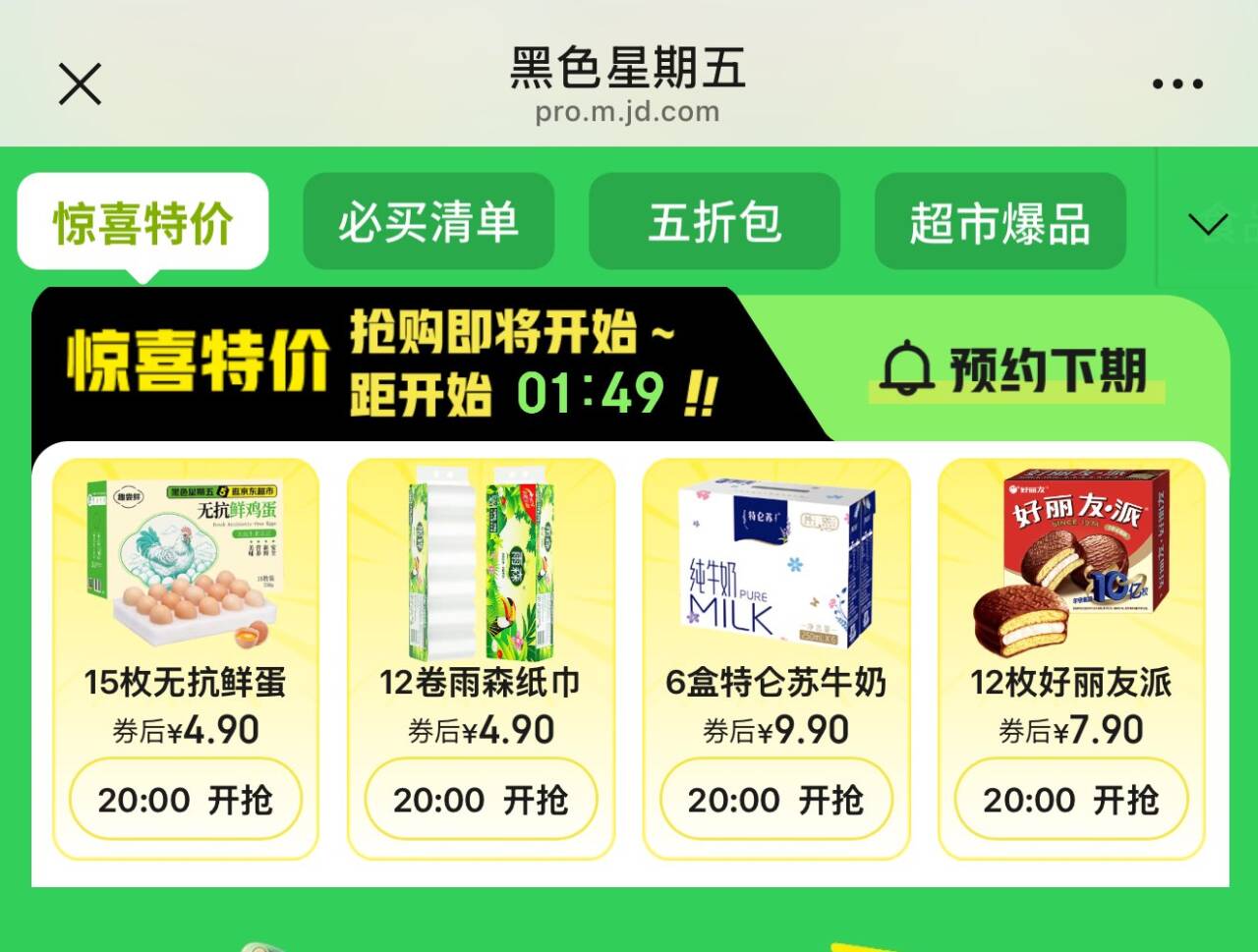Switch to the 必买清单 tab
This screenshot has width=1258, height=952.
tap(429, 222)
